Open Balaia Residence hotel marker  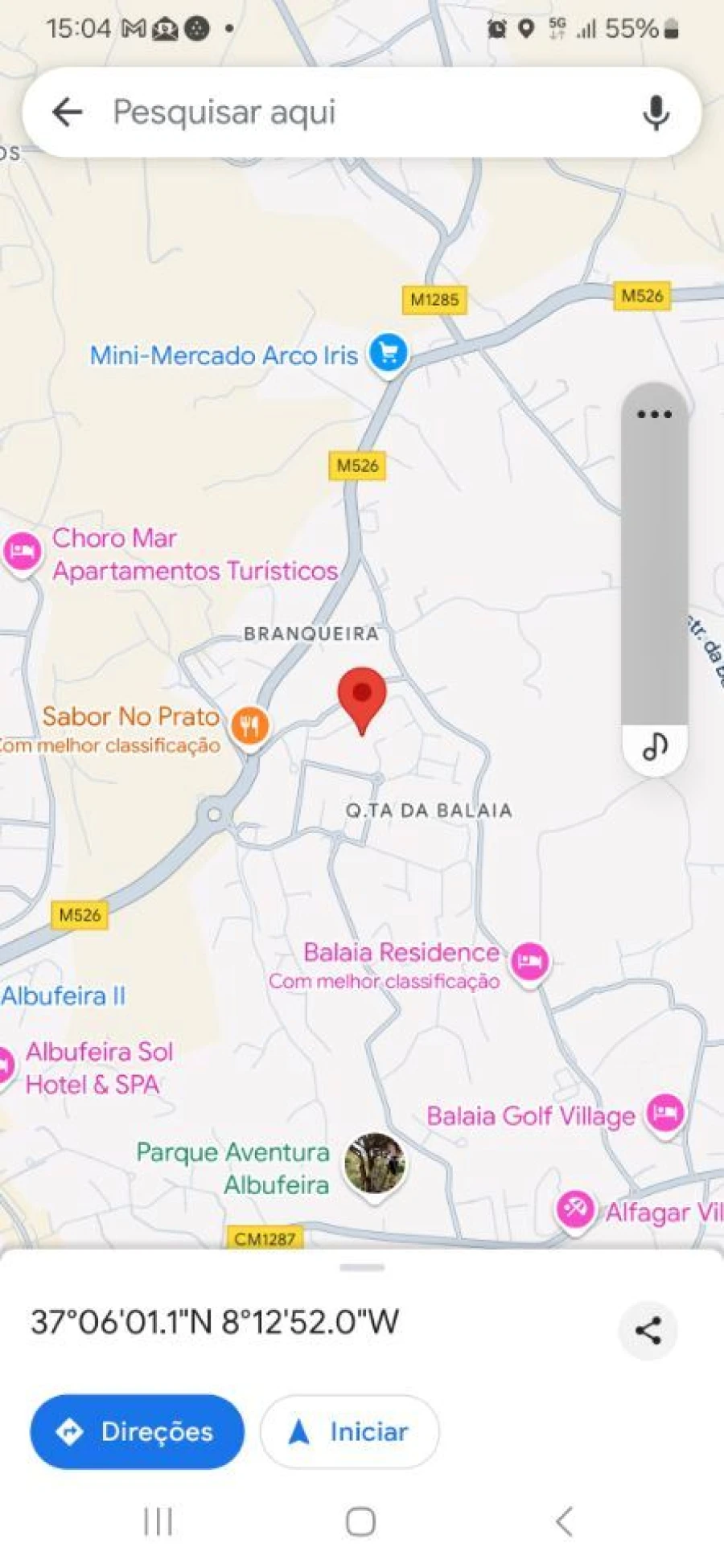point(529,960)
